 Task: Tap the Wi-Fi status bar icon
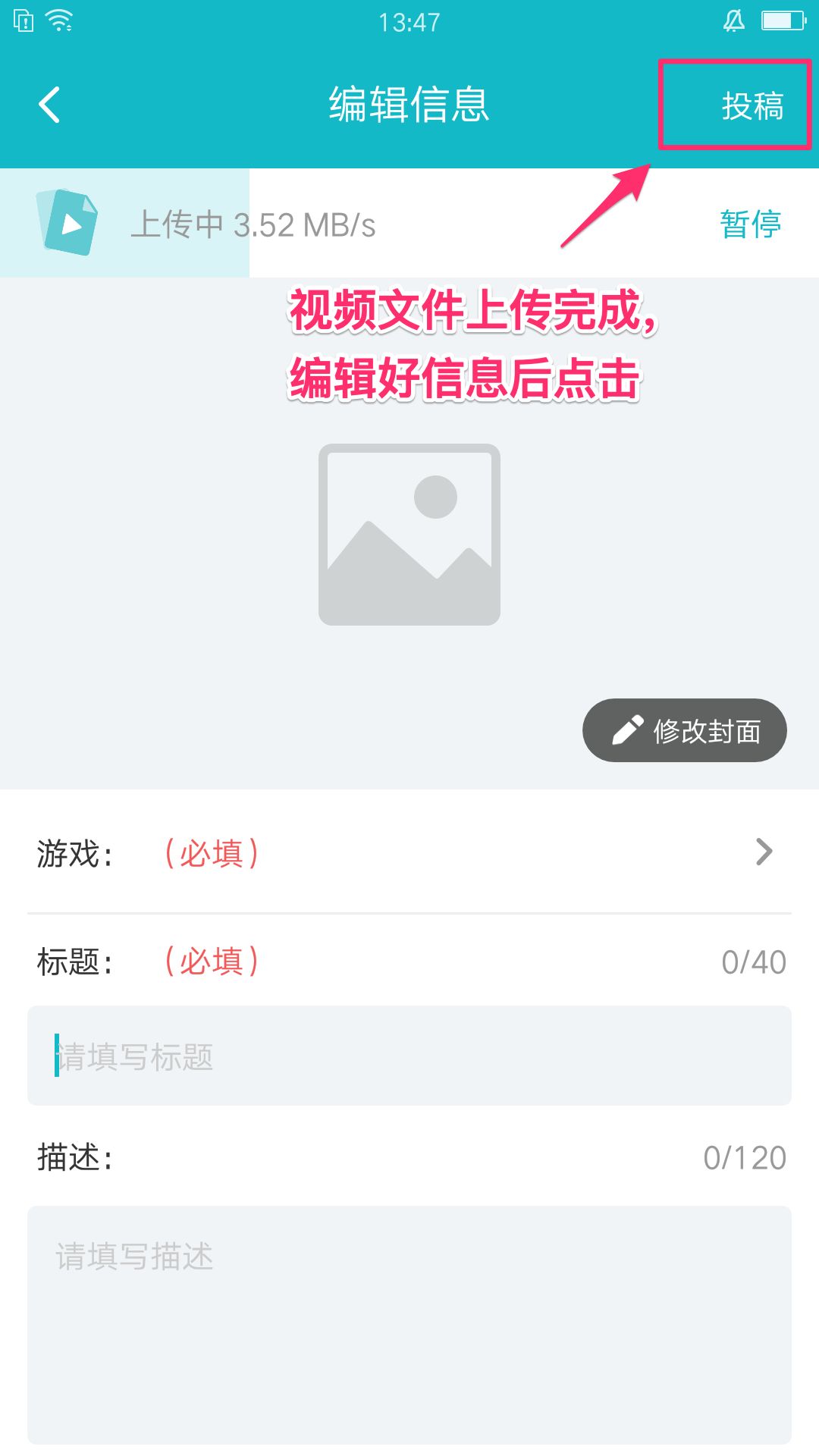pos(57,20)
